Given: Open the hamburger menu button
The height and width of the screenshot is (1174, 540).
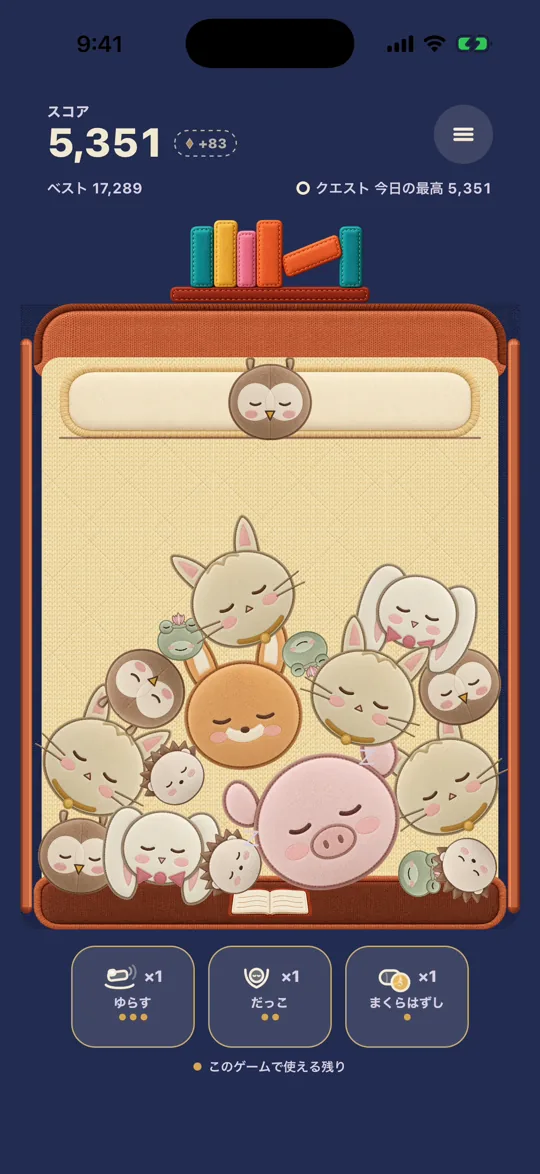Looking at the screenshot, I should click(x=463, y=135).
